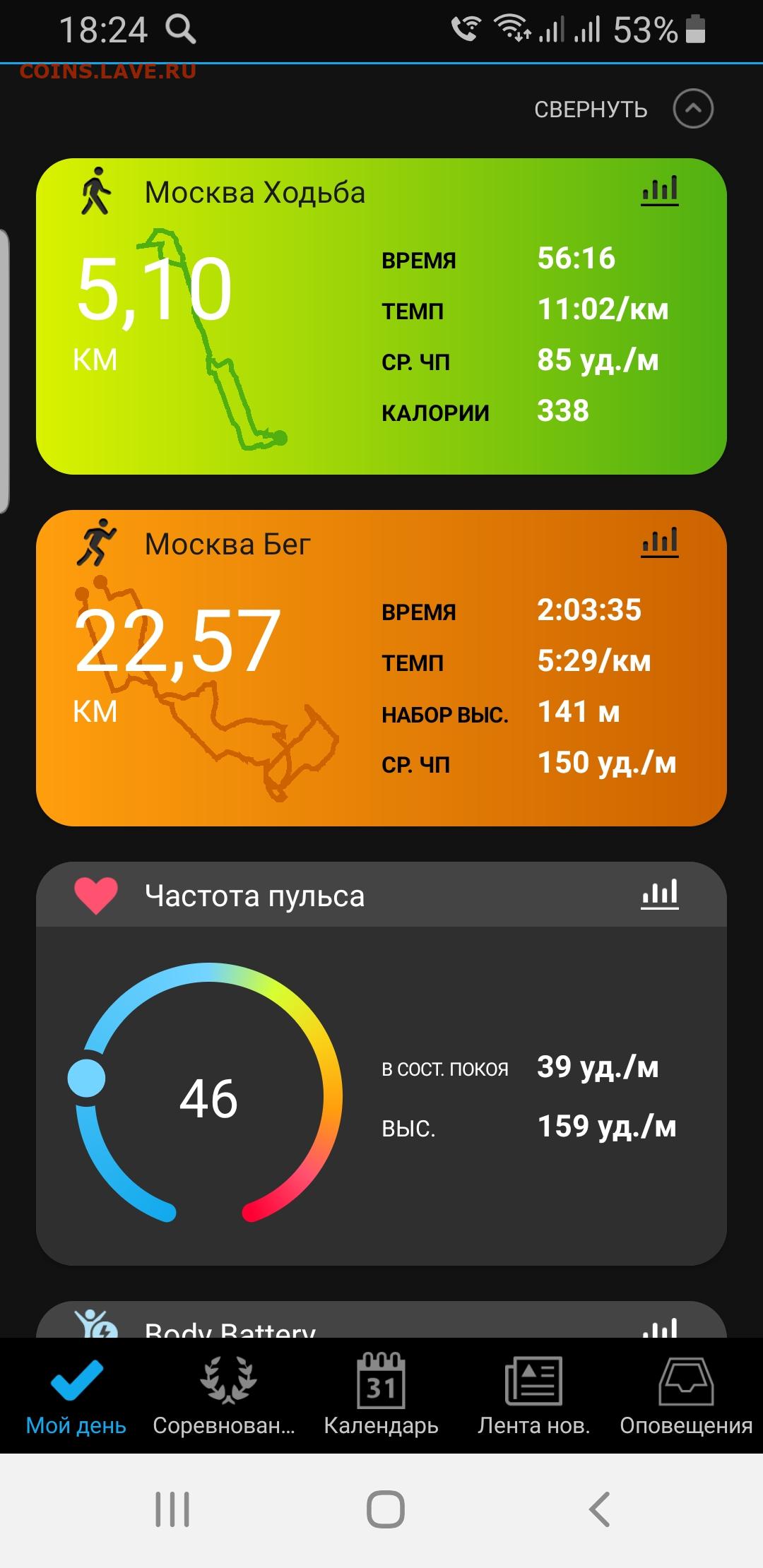Switch to the Календарь tab

click(x=381, y=1395)
